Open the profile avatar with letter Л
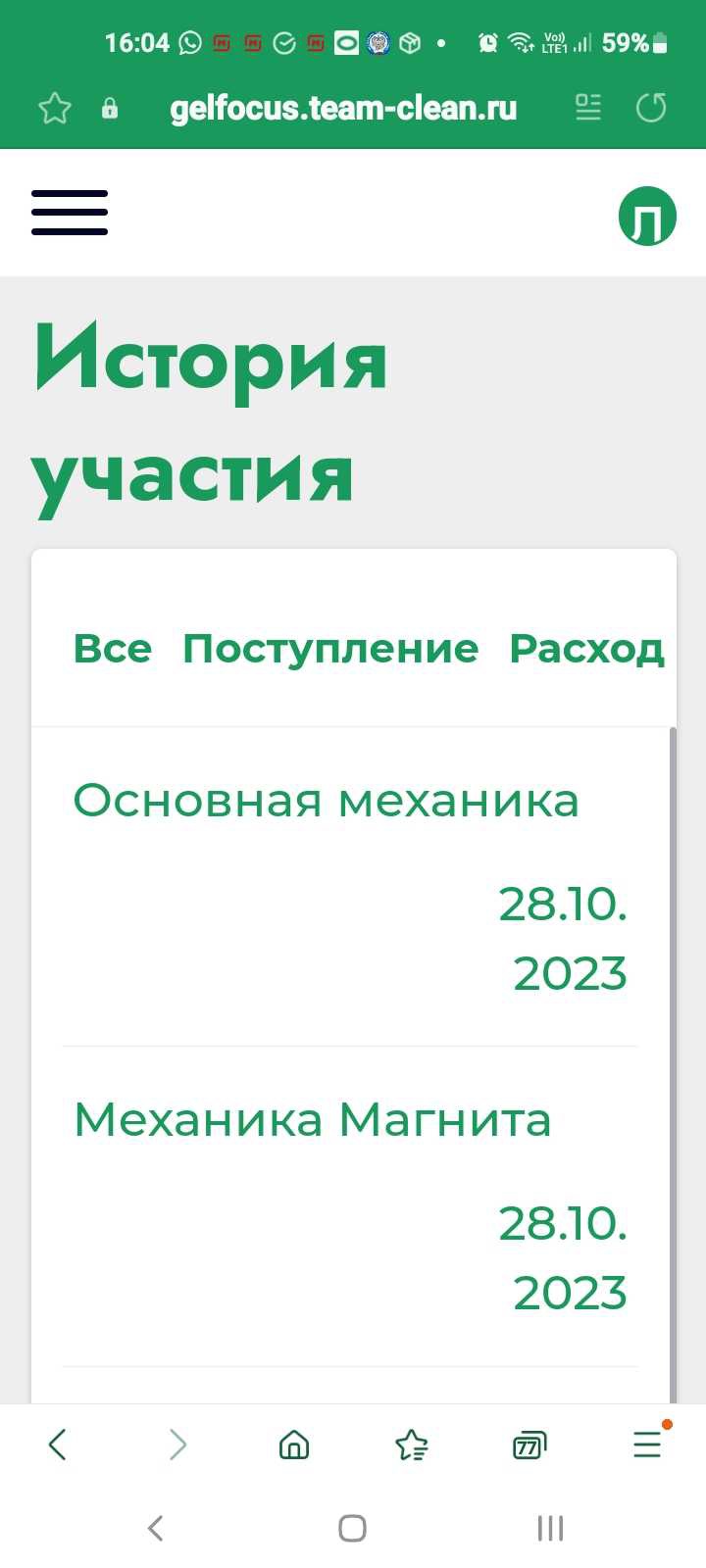This screenshot has height=1568, width=706. [647, 216]
